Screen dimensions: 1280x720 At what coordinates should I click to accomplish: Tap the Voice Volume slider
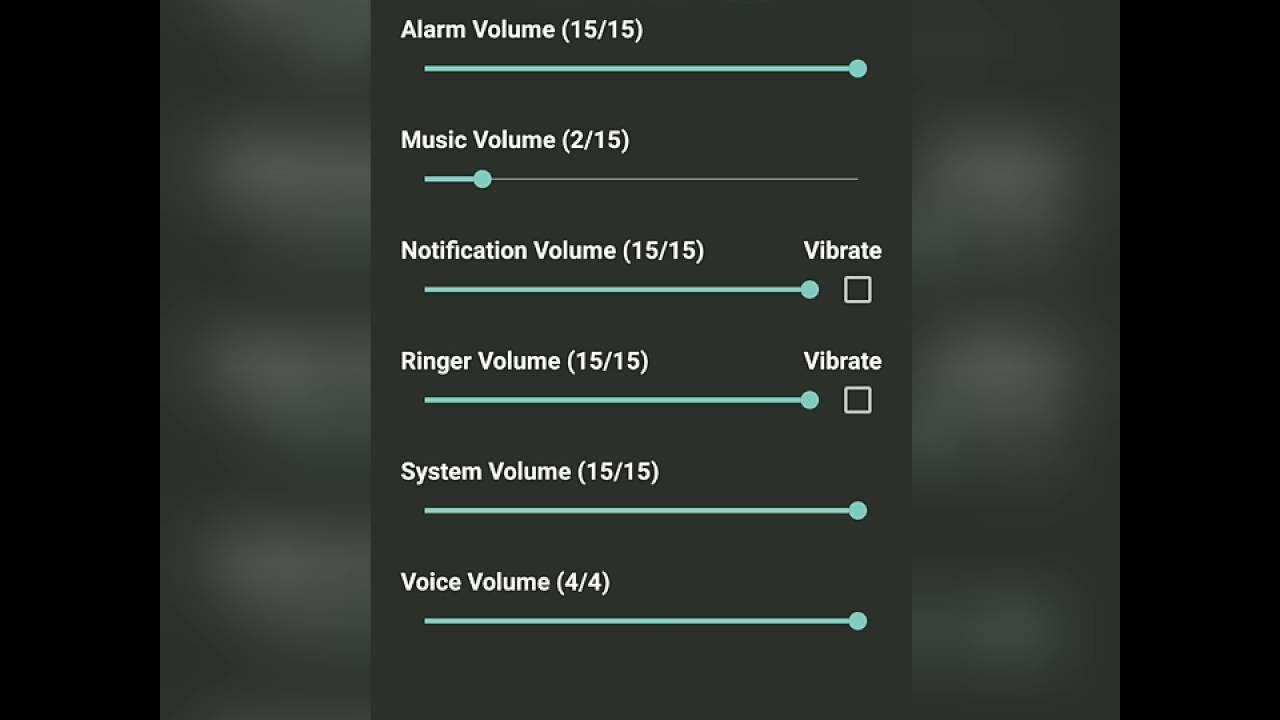pyautogui.click(x=640, y=621)
